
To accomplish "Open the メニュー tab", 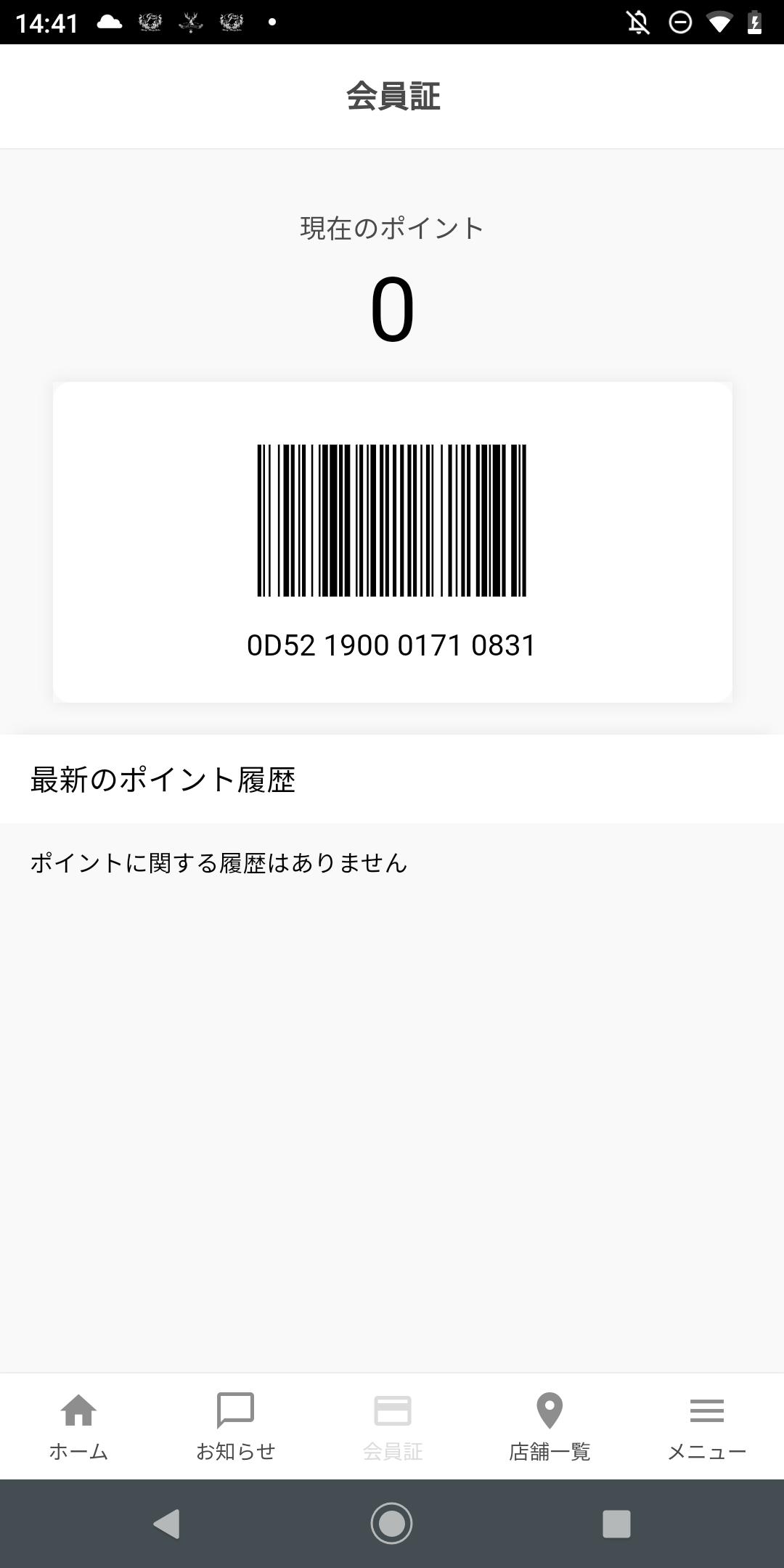I will pos(706,1426).
